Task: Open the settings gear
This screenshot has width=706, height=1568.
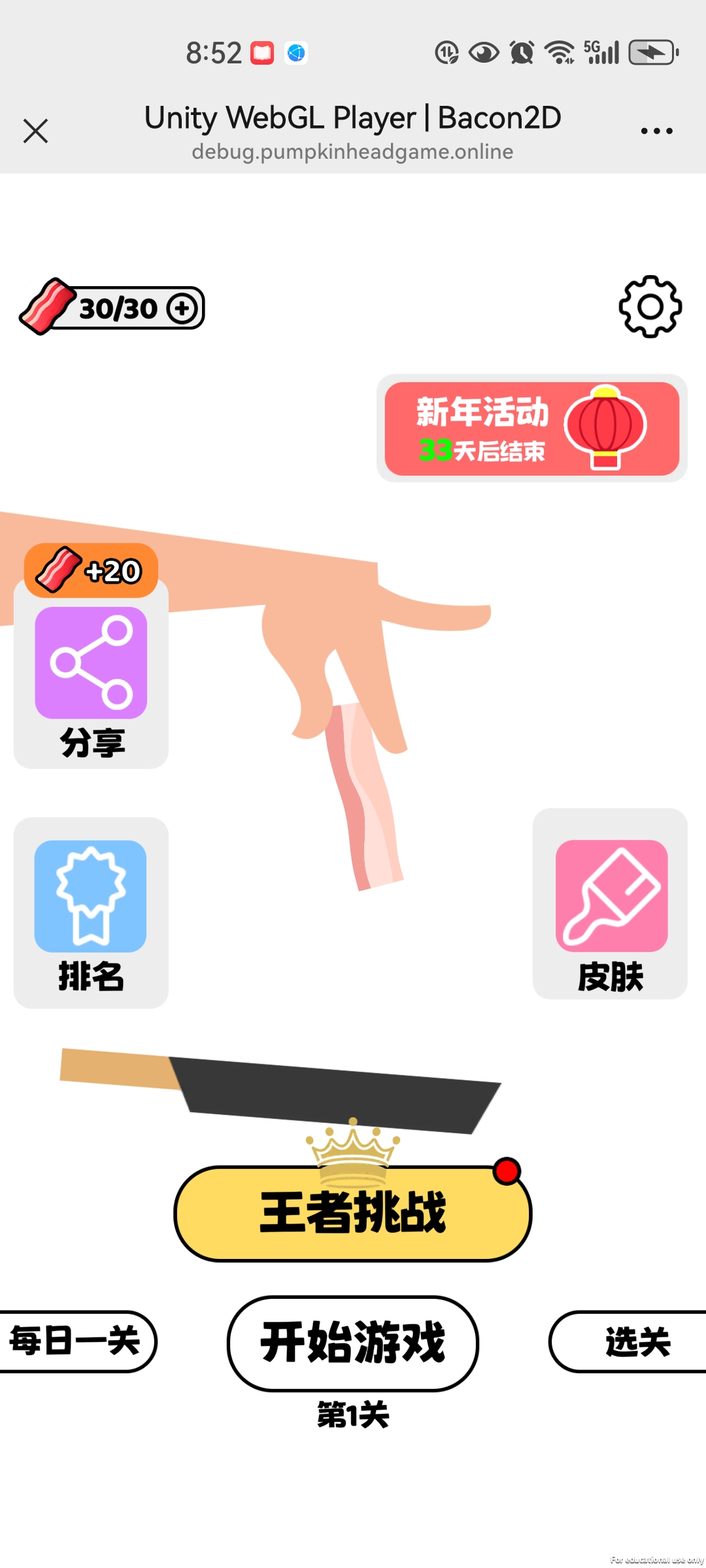Action: (650, 306)
